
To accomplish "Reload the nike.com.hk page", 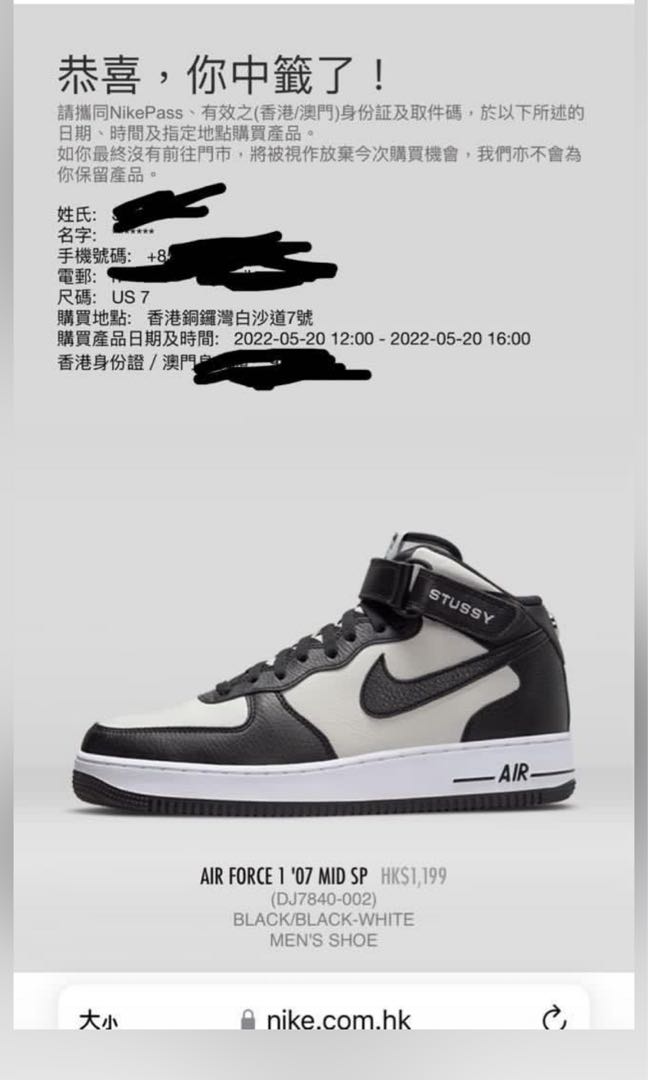I will tap(553, 1017).
